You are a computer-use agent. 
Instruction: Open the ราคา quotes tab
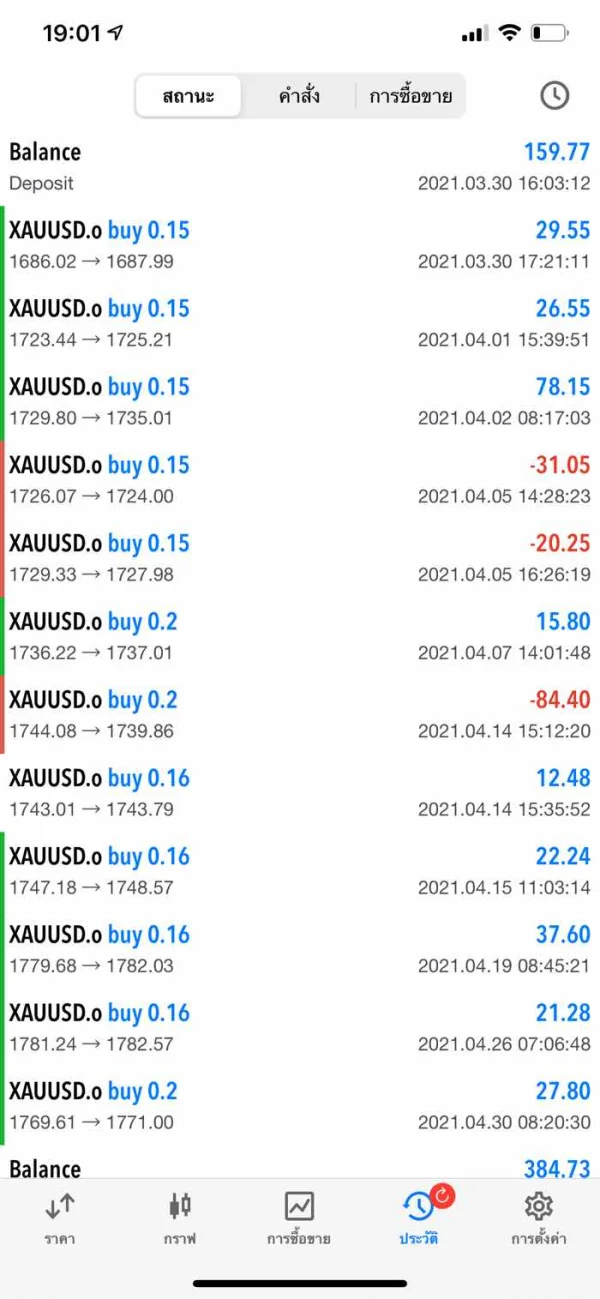(x=60, y=1219)
